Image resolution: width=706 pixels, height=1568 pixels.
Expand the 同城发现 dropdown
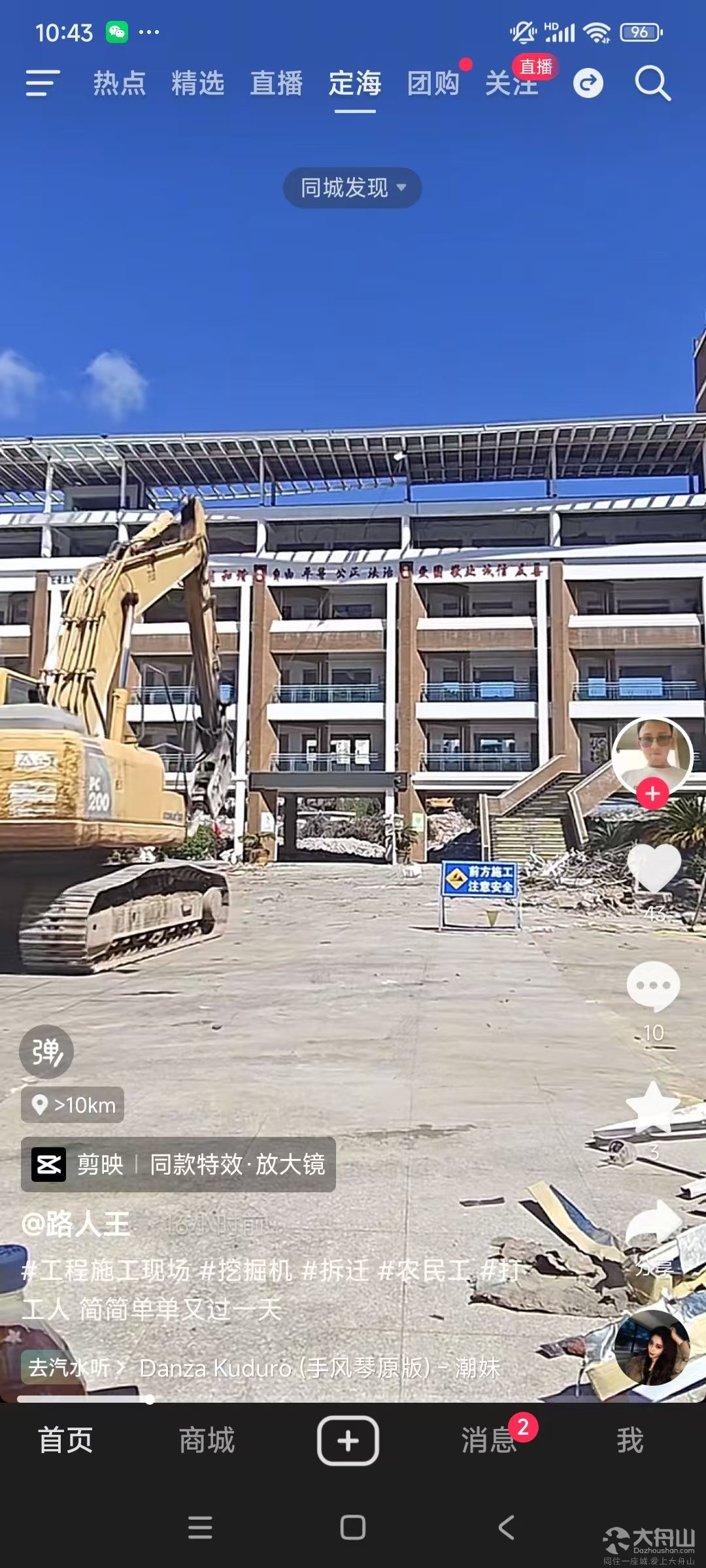tap(352, 188)
